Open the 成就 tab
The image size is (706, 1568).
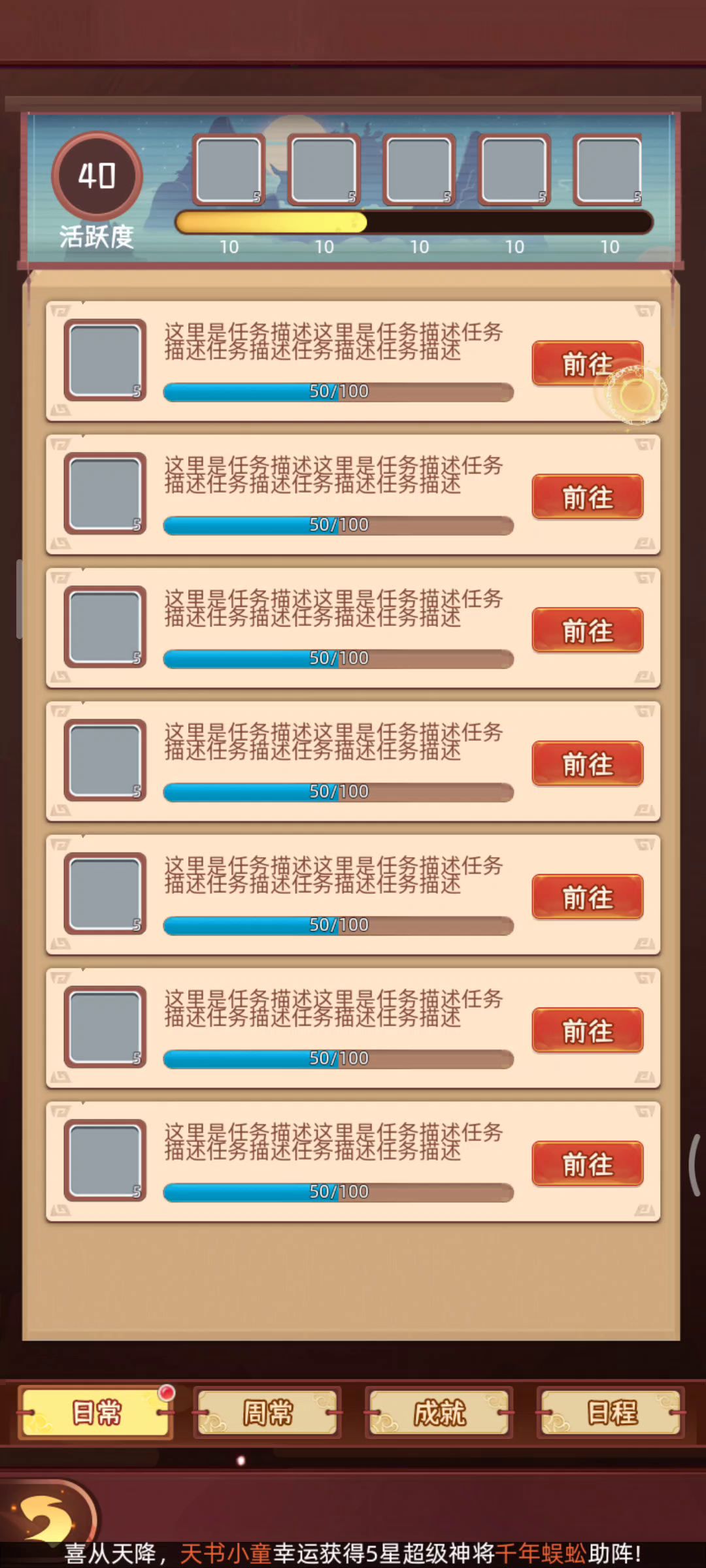439,1413
